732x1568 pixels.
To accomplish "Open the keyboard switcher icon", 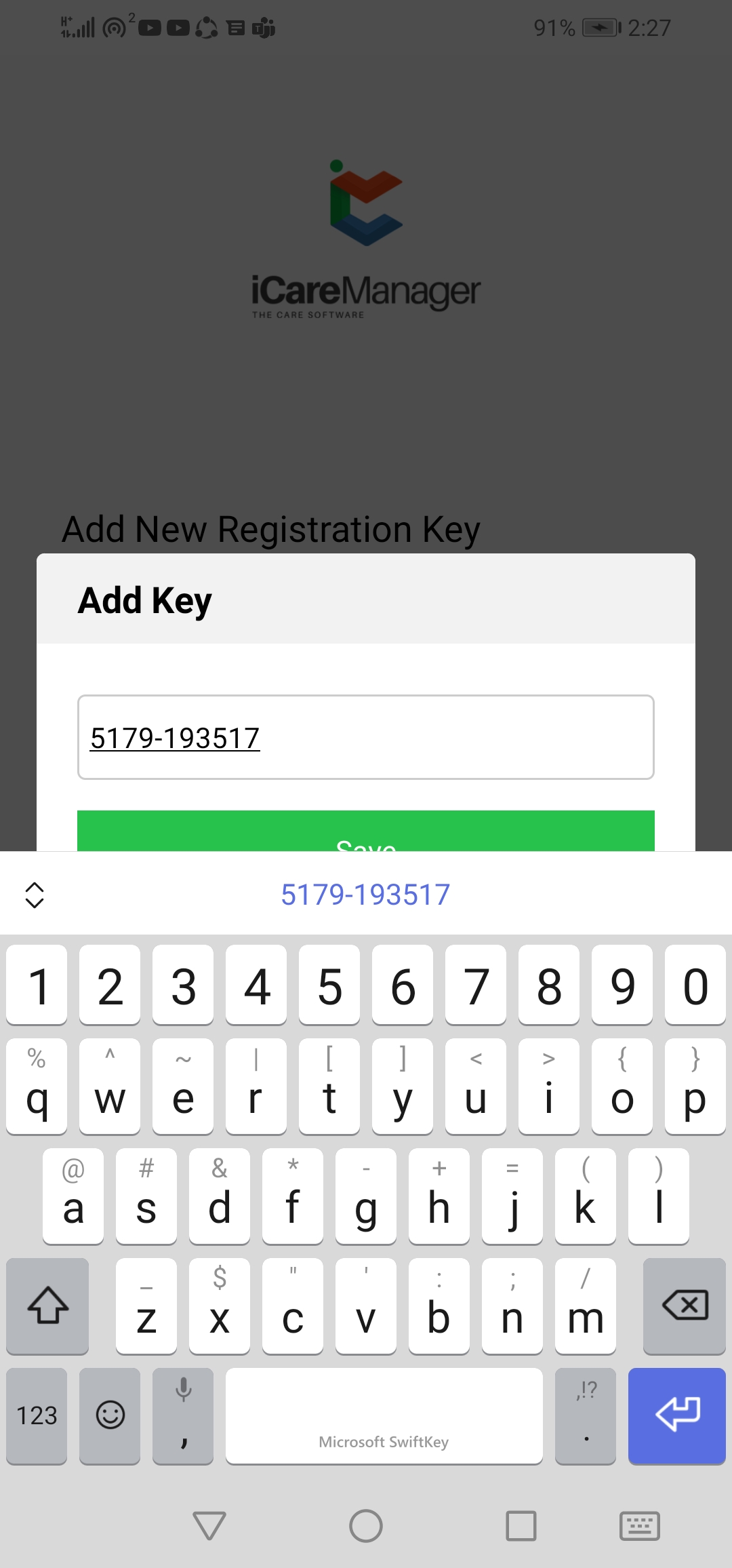I will 639,1526.
